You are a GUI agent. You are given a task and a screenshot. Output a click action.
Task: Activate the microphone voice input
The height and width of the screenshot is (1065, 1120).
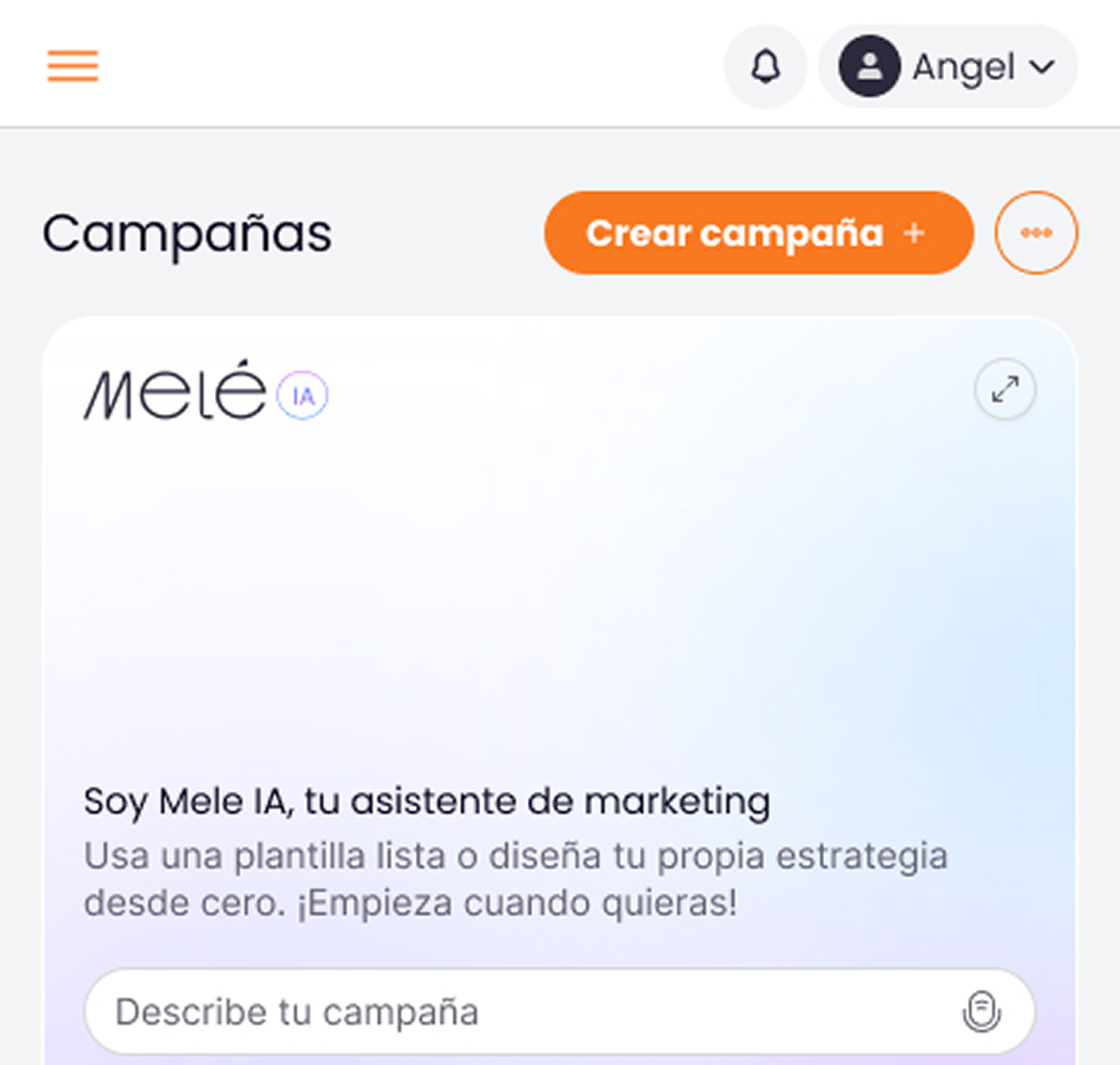[x=981, y=1012]
